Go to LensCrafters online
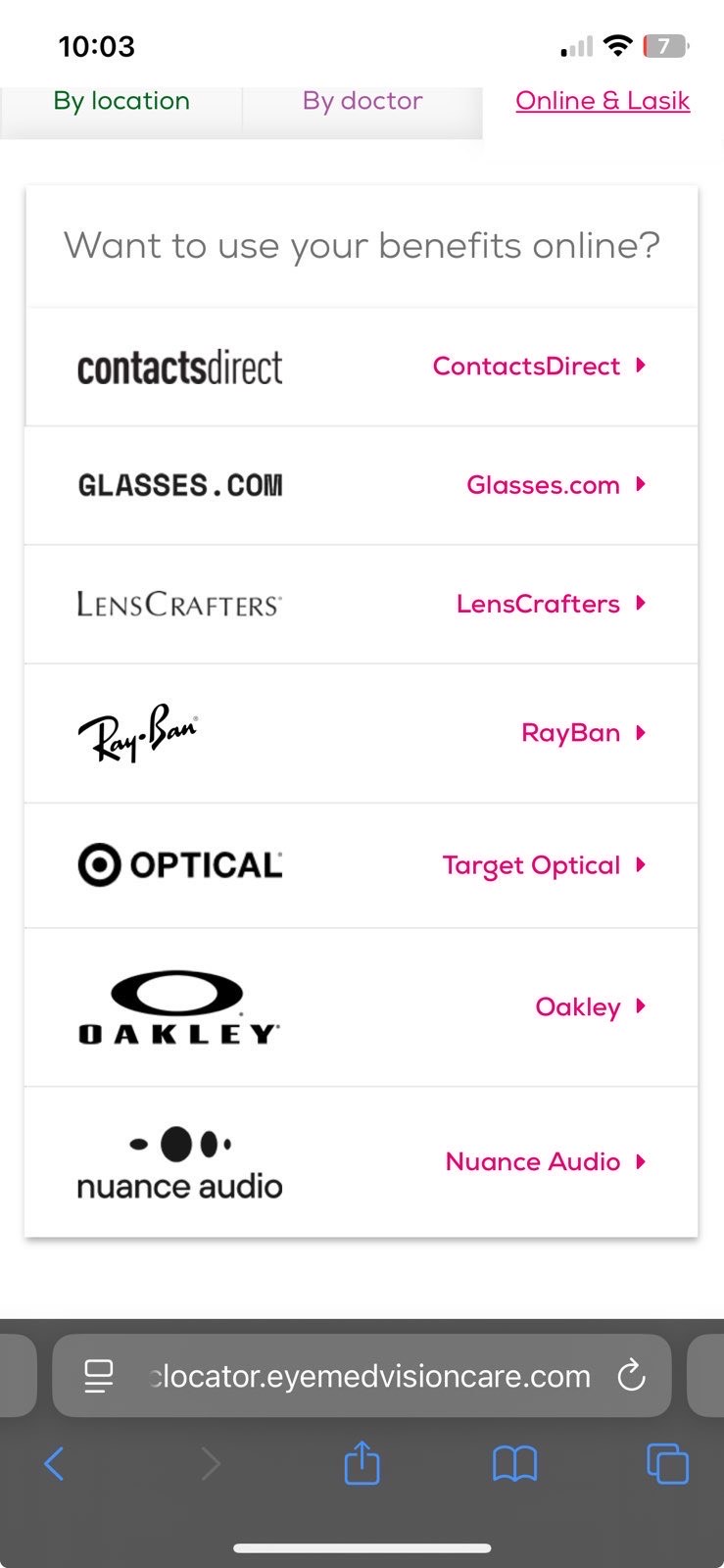Viewport: 724px width, 1568px height. click(550, 604)
